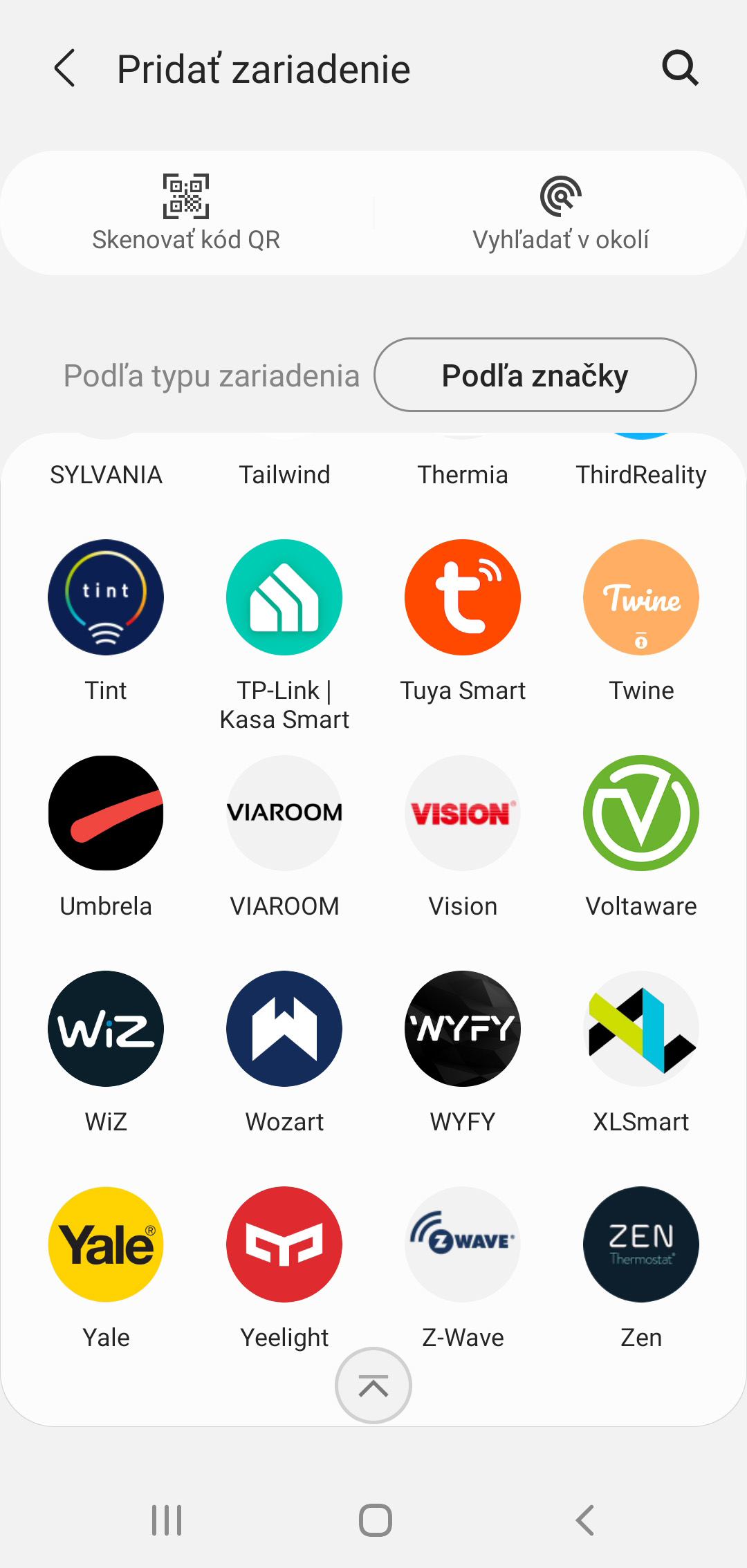The height and width of the screenshot is (1568, 747).
Task: Open recent apps from navigation bar
Action: 167,1520
